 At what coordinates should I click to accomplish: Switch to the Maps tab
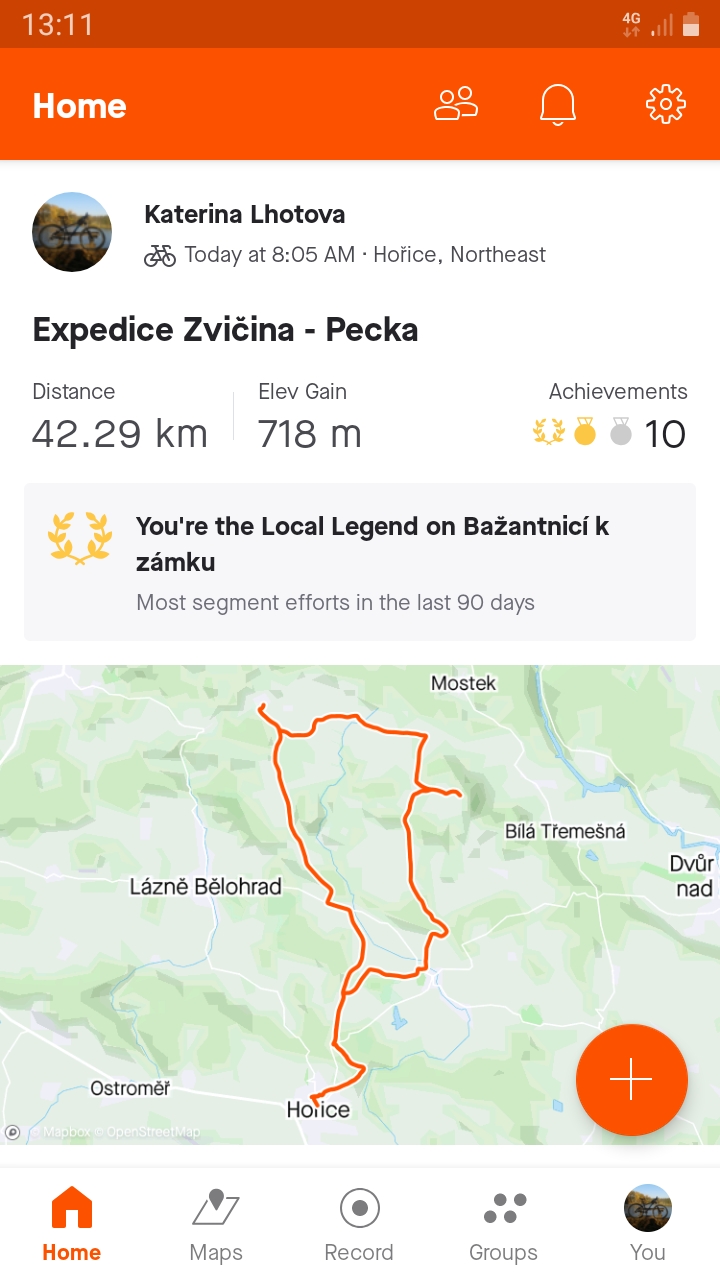[216, 1224]
